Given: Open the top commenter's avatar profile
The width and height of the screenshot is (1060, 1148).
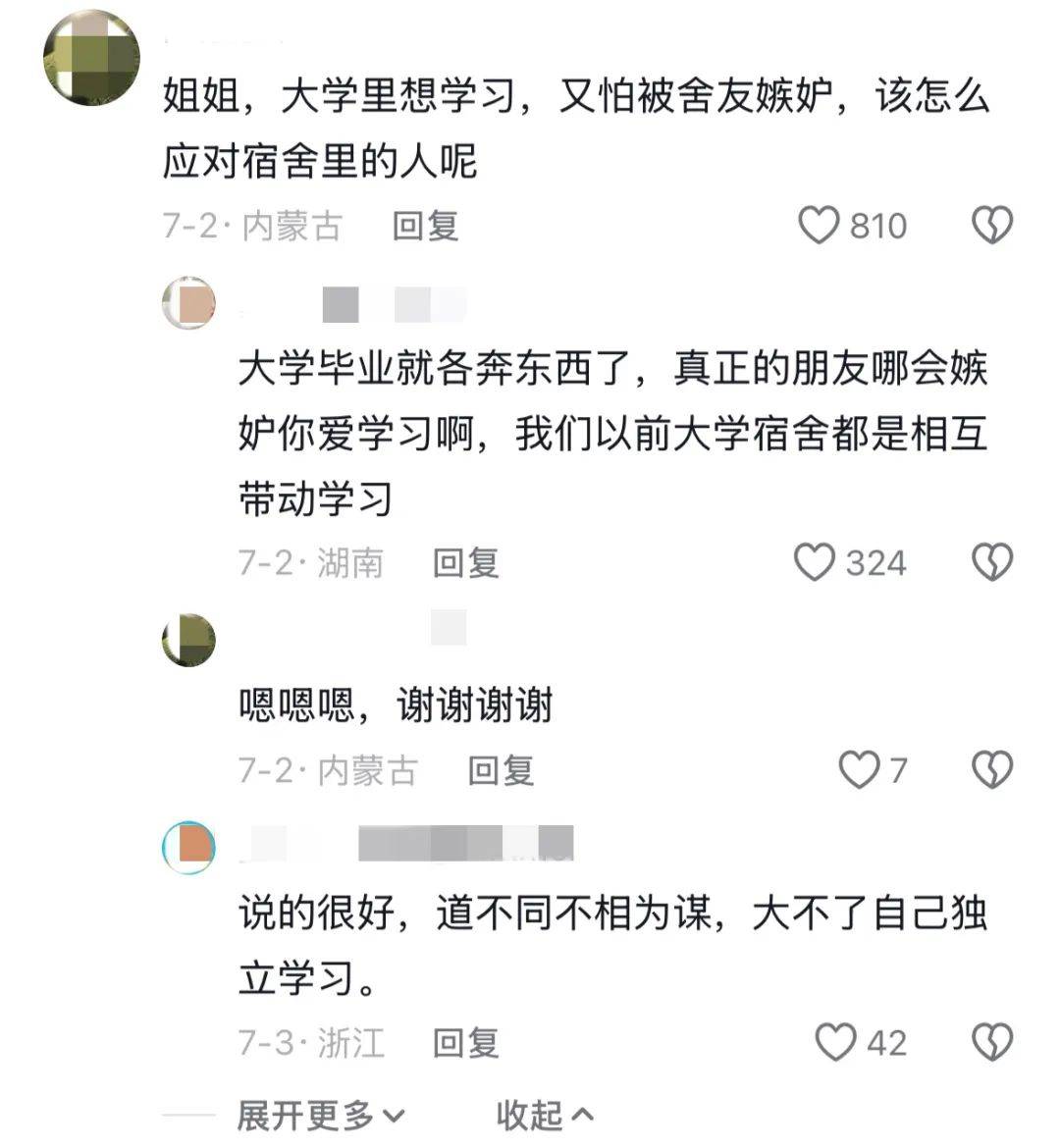Looking at the screenshot, I should pos(91,59).
